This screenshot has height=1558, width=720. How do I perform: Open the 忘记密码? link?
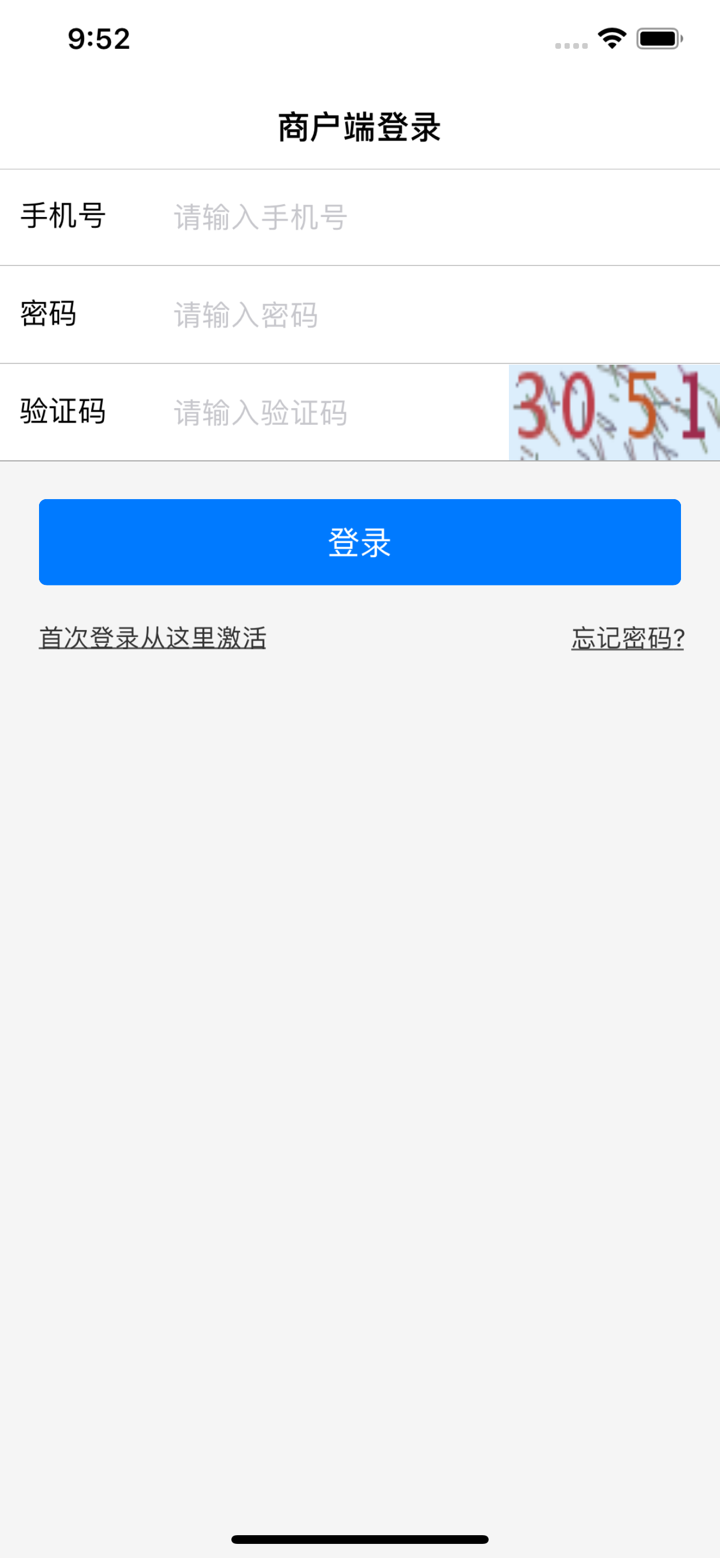[x=627, y=637]
